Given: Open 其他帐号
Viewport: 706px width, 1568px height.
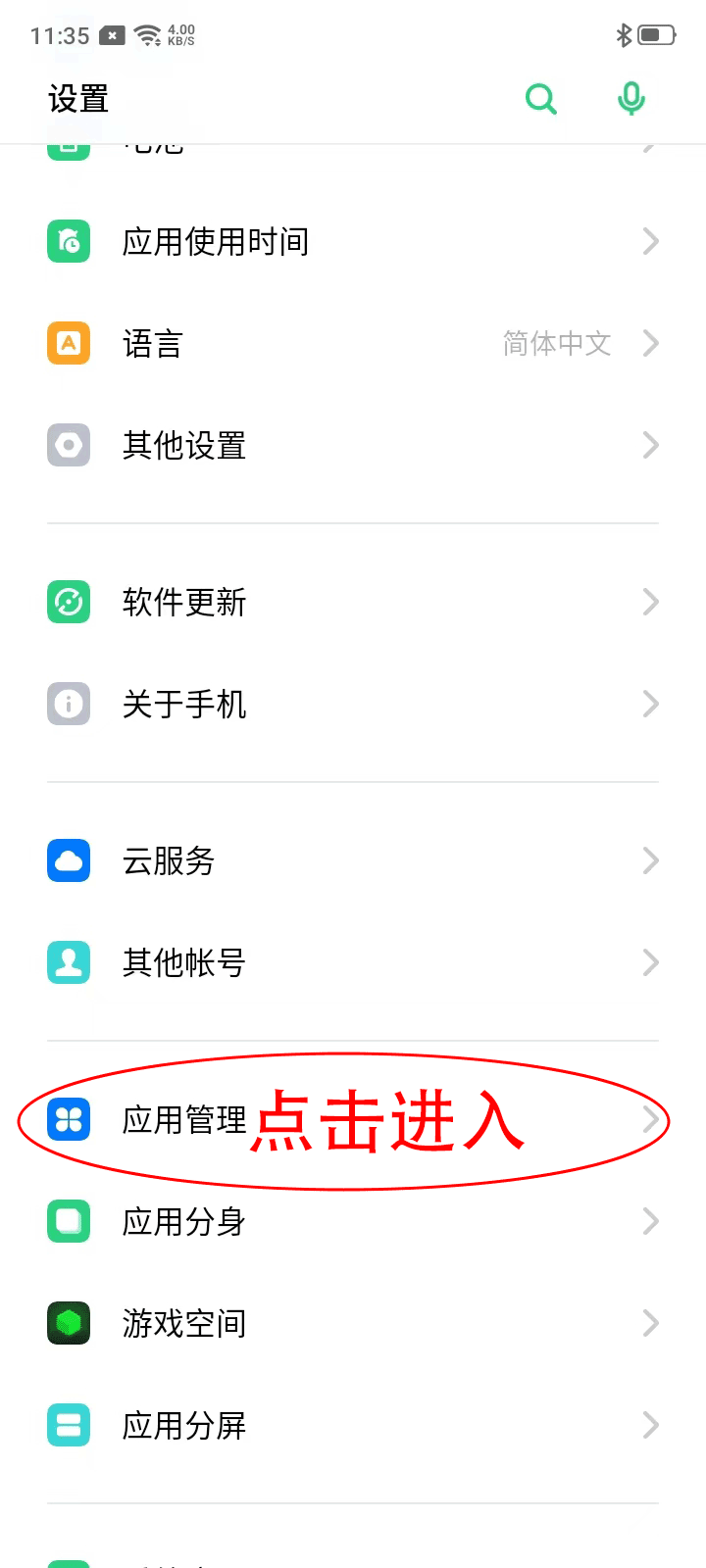Looking at the screenshot, I should [x=352, y=962].
